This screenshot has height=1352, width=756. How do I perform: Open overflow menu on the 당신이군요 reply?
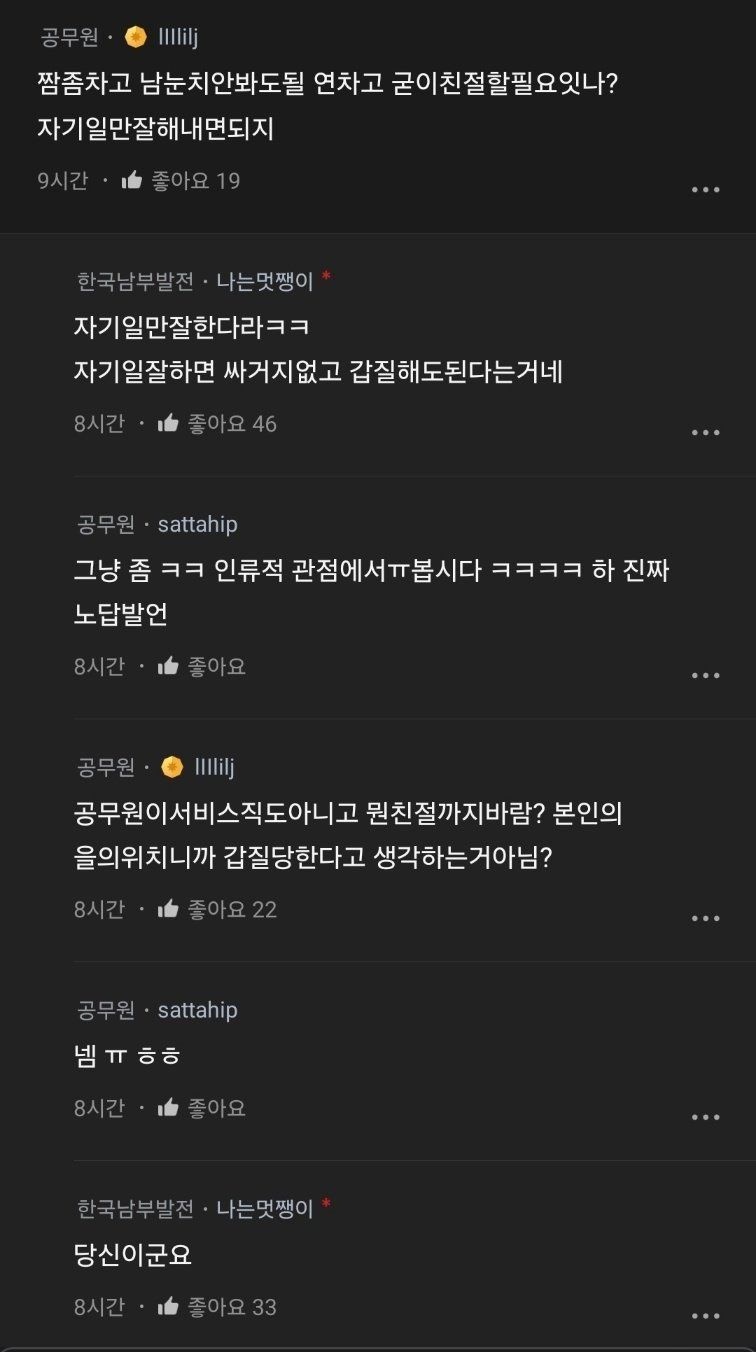click(705, 1316)
